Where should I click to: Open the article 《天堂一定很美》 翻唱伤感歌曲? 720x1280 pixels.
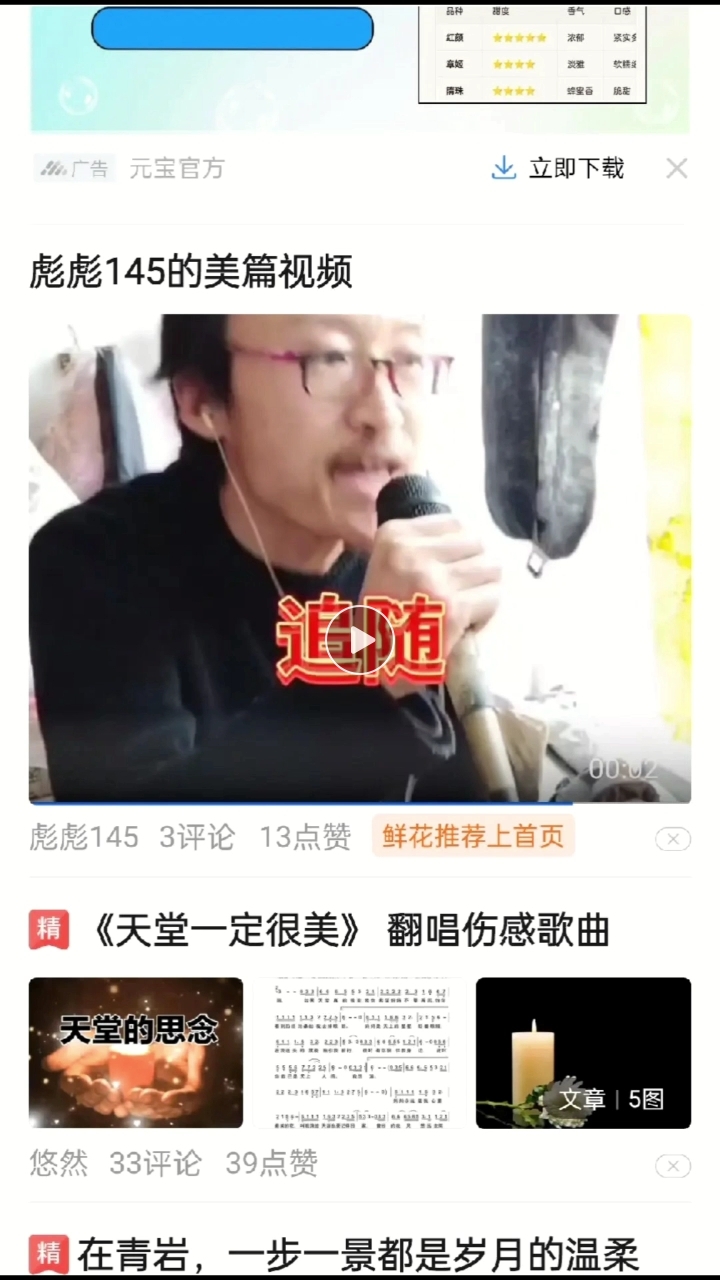coord(350,930)
